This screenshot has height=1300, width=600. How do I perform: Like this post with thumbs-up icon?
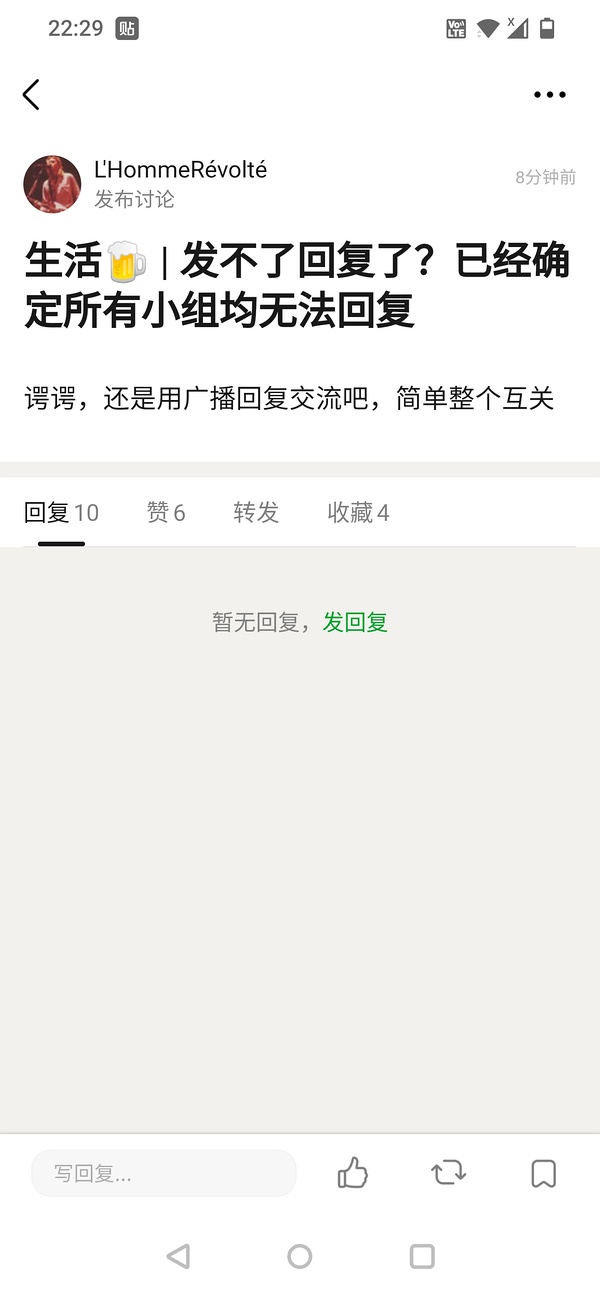click(352, 1172)
